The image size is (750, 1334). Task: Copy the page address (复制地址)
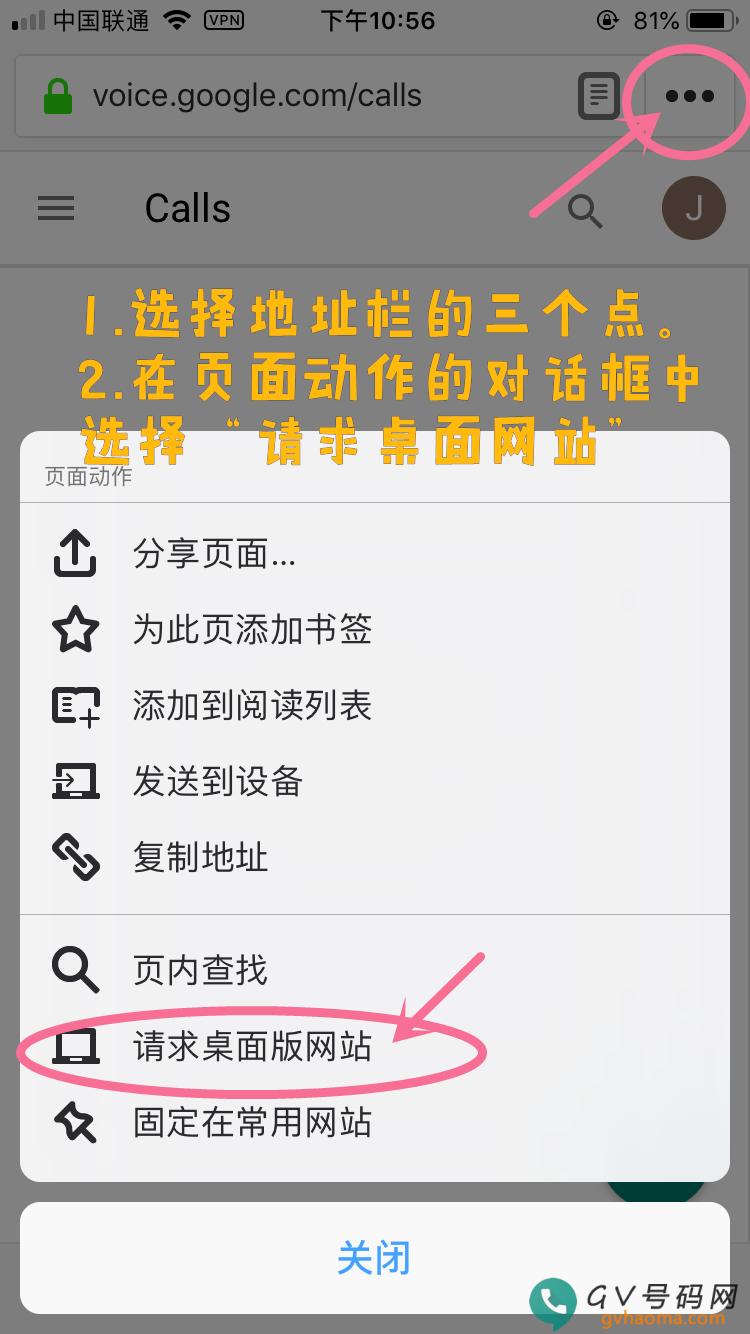(200, 857)
